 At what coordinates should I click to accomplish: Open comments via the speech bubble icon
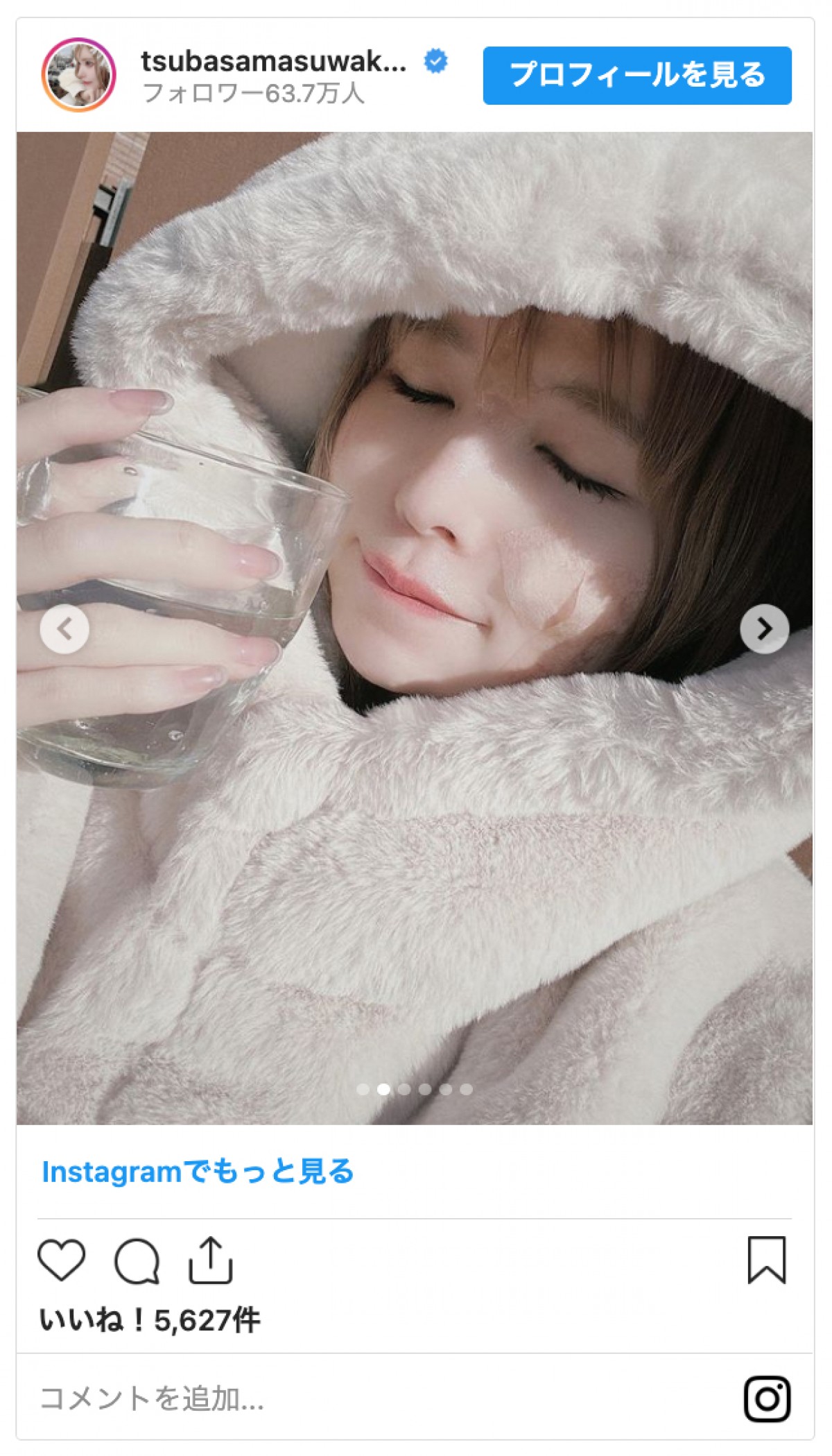[x=137, y=1260]
